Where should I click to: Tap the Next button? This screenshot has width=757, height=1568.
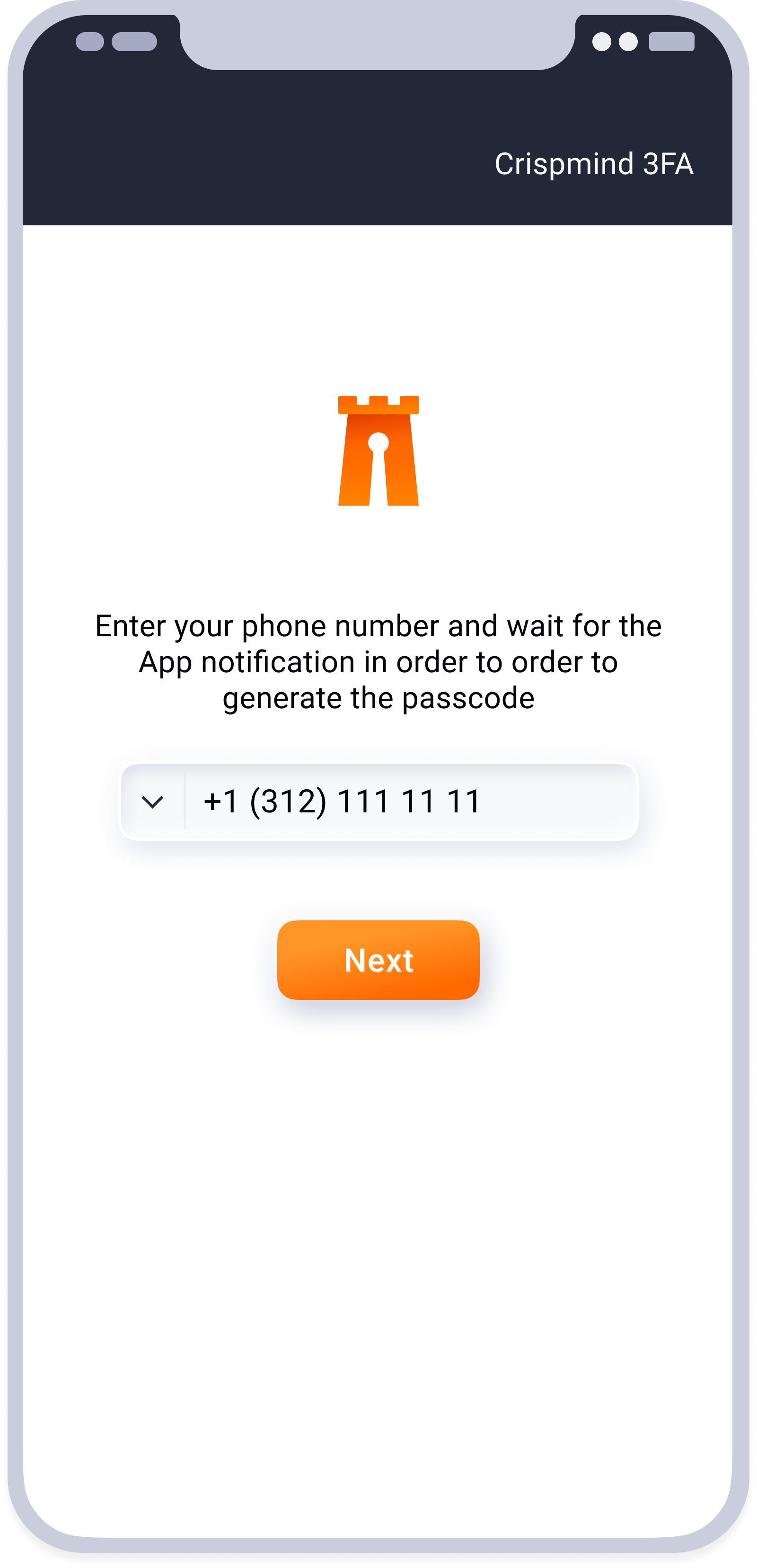point(378,960)
